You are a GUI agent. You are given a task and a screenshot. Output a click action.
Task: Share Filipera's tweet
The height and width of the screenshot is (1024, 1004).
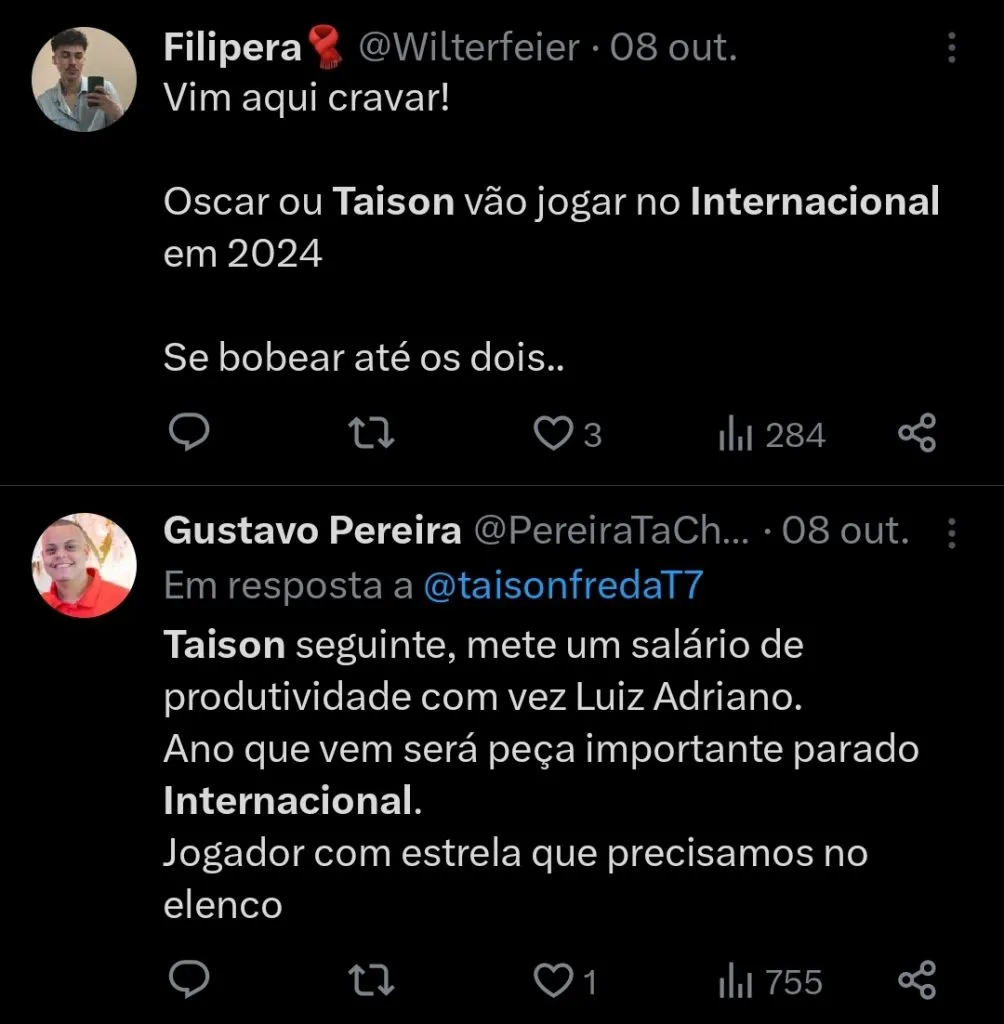coord(916,433)
